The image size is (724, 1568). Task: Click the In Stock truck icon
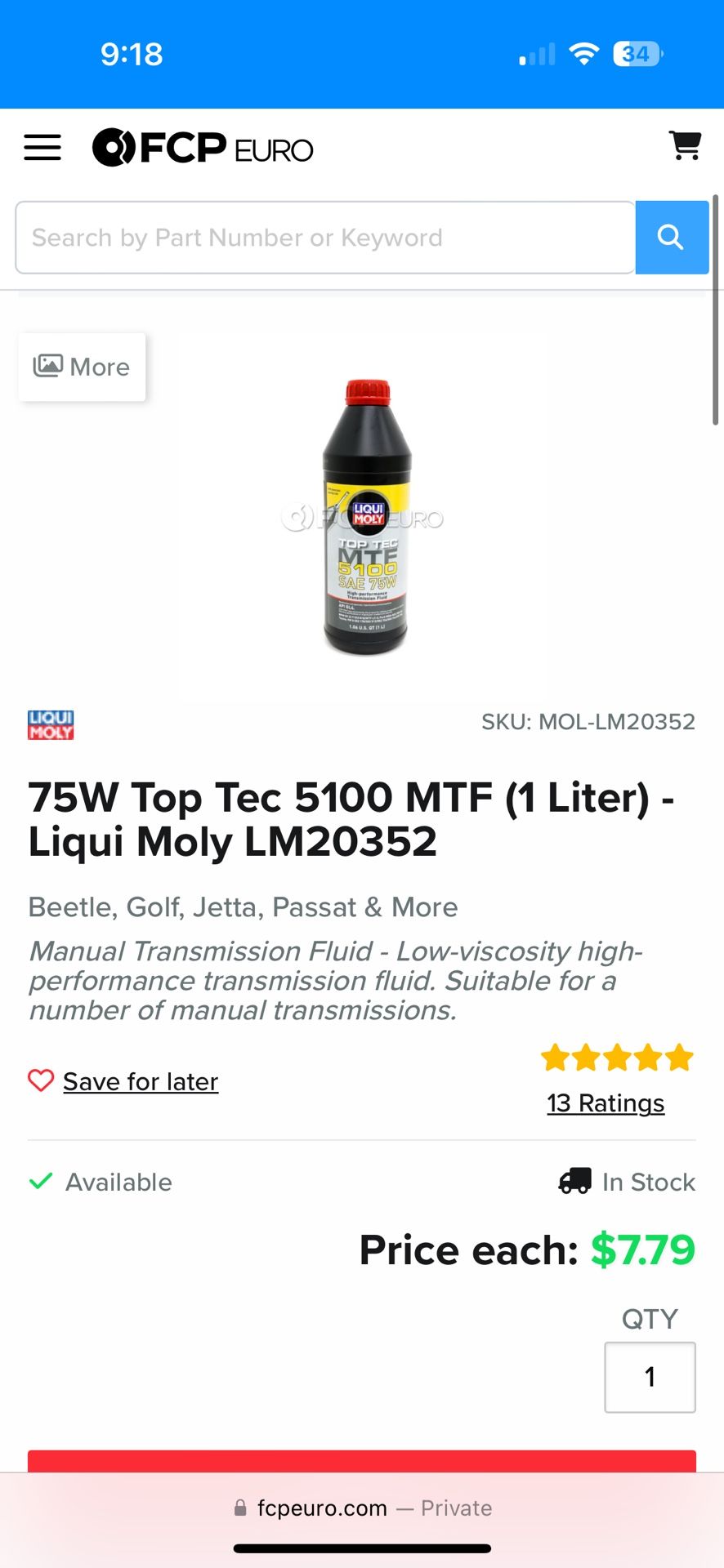pyautogui.click(x=575, y=1180)
